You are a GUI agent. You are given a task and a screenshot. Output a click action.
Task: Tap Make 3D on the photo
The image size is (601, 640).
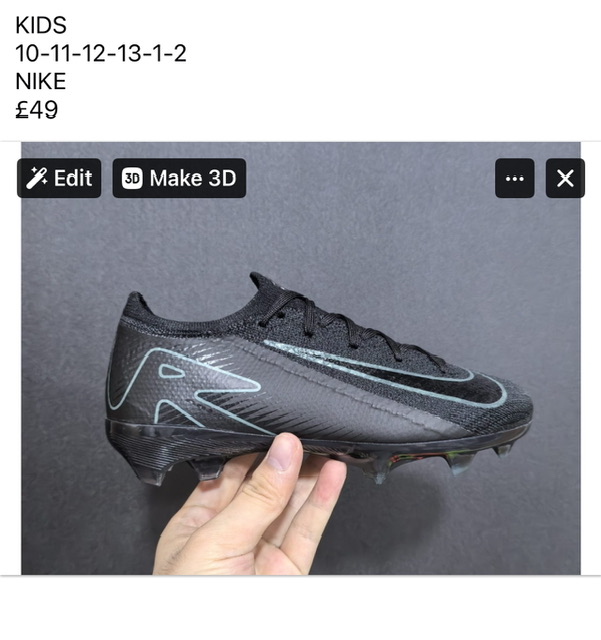[179, 178]
